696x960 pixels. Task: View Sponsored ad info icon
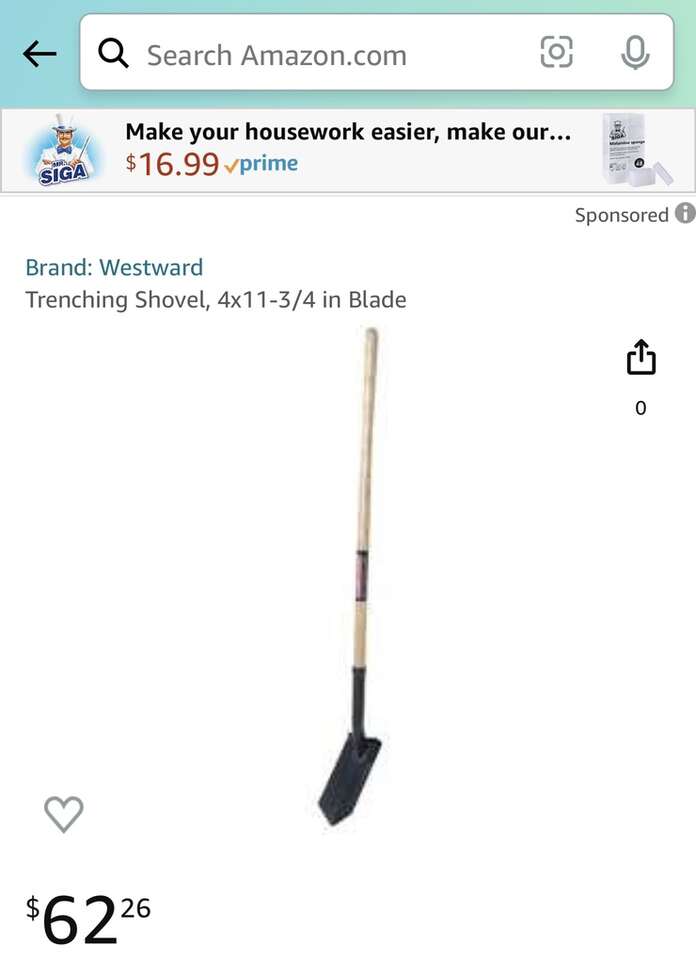point(685,213)
